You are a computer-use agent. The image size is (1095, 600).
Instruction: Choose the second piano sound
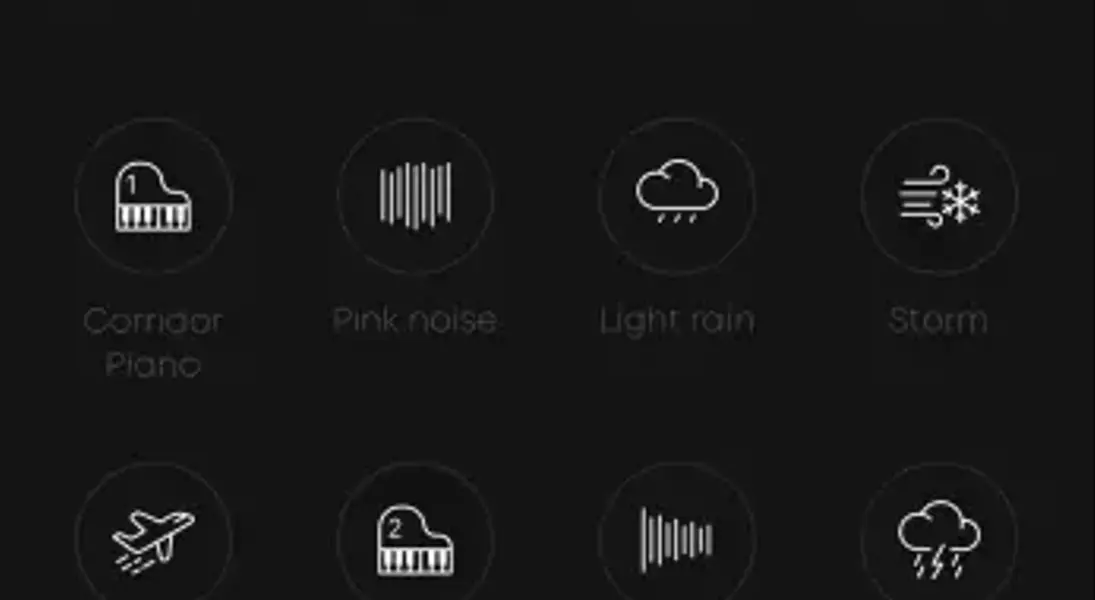[415, 540]
